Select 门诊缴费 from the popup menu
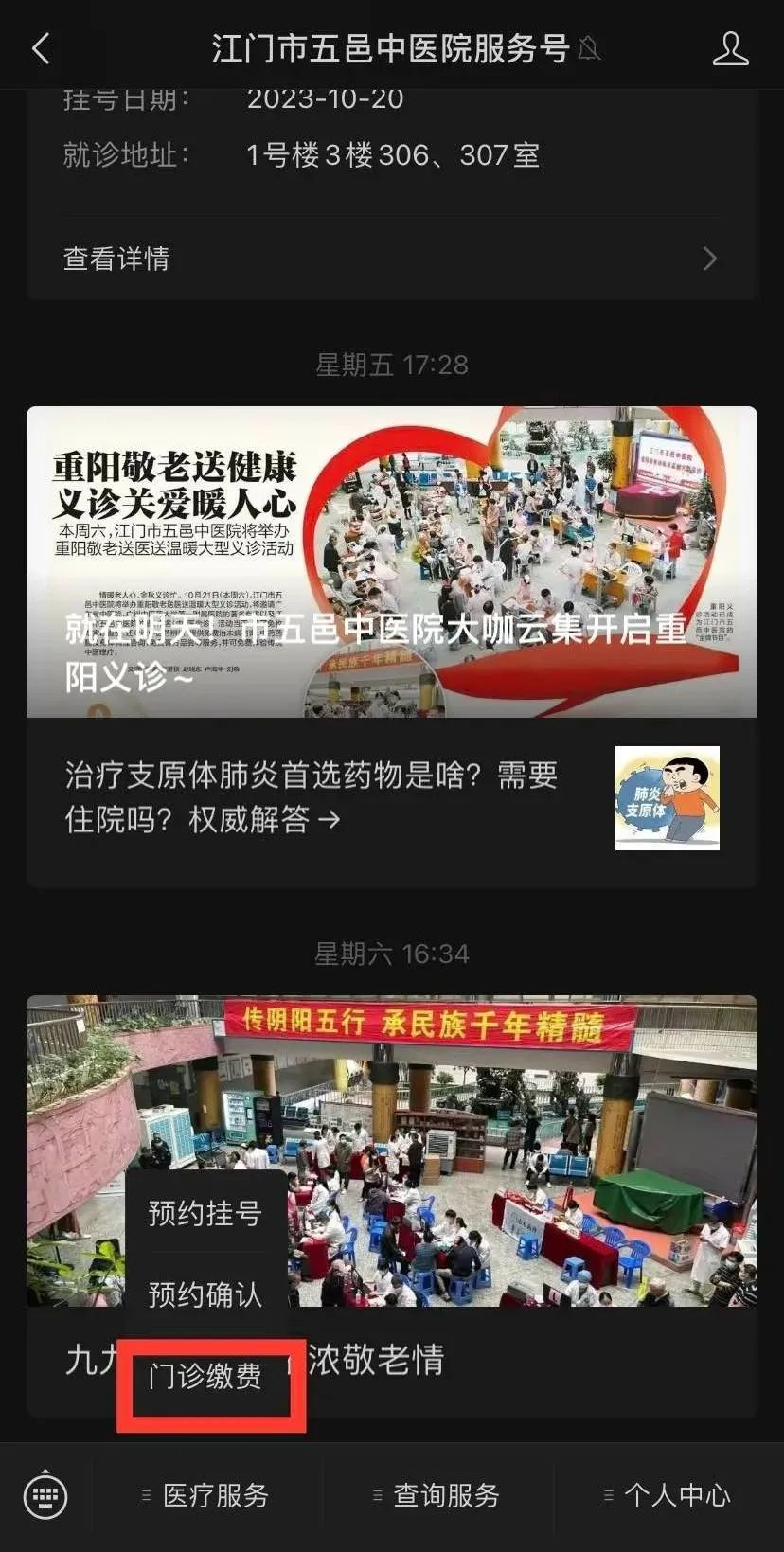 click(205, 1376)
